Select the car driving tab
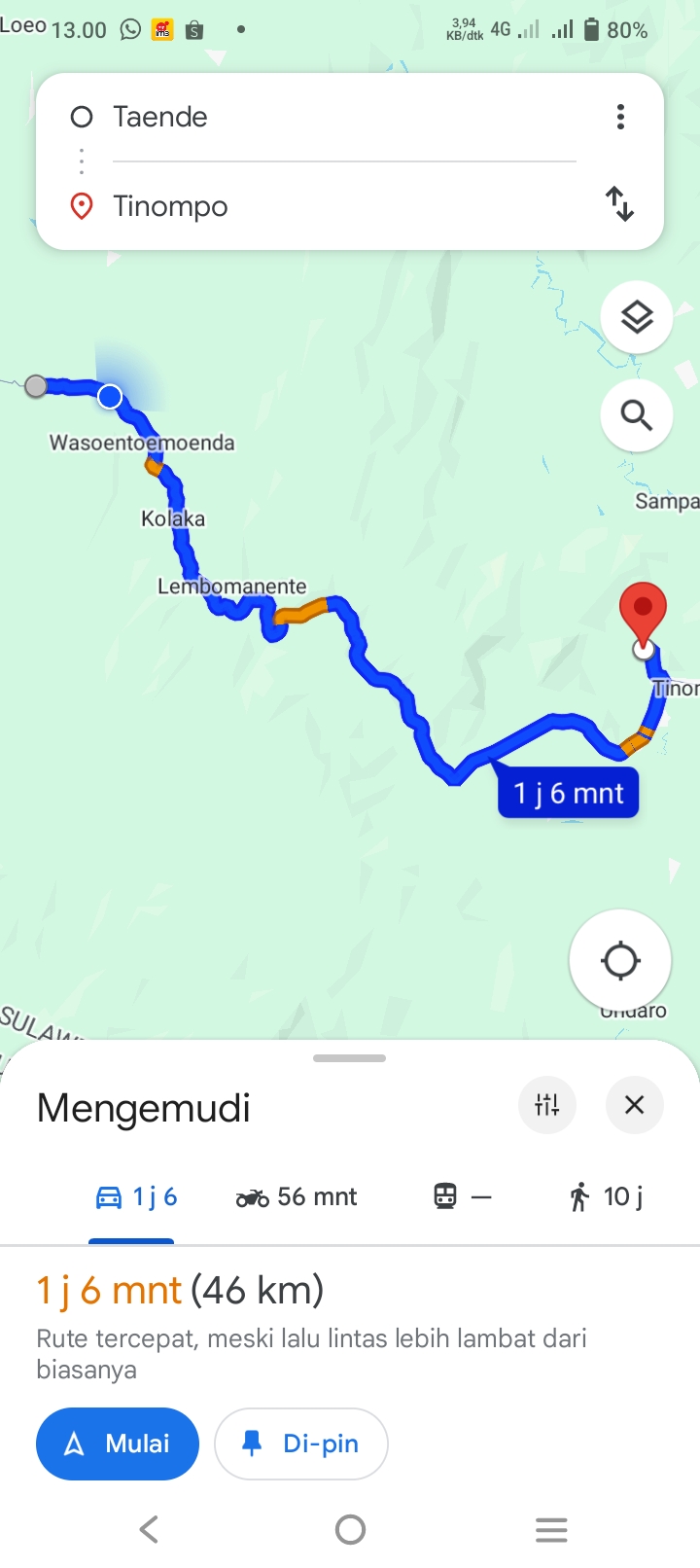This screenshot has width=700, height=1568. coord(135,1196)
